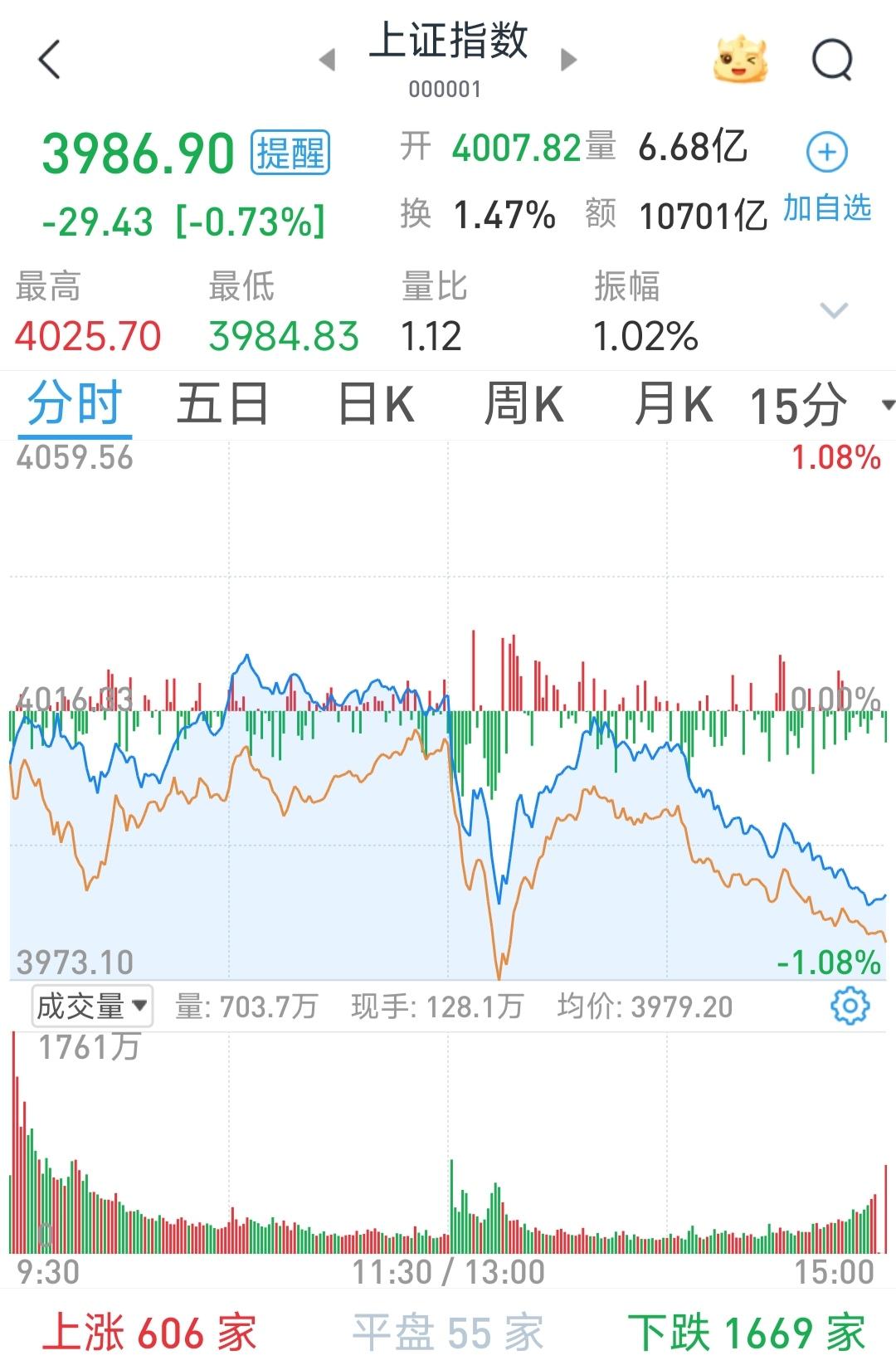The width and height of the screenshot is (896, 1370).
Task: Open the search function
Action: click(x=832, y=60)
